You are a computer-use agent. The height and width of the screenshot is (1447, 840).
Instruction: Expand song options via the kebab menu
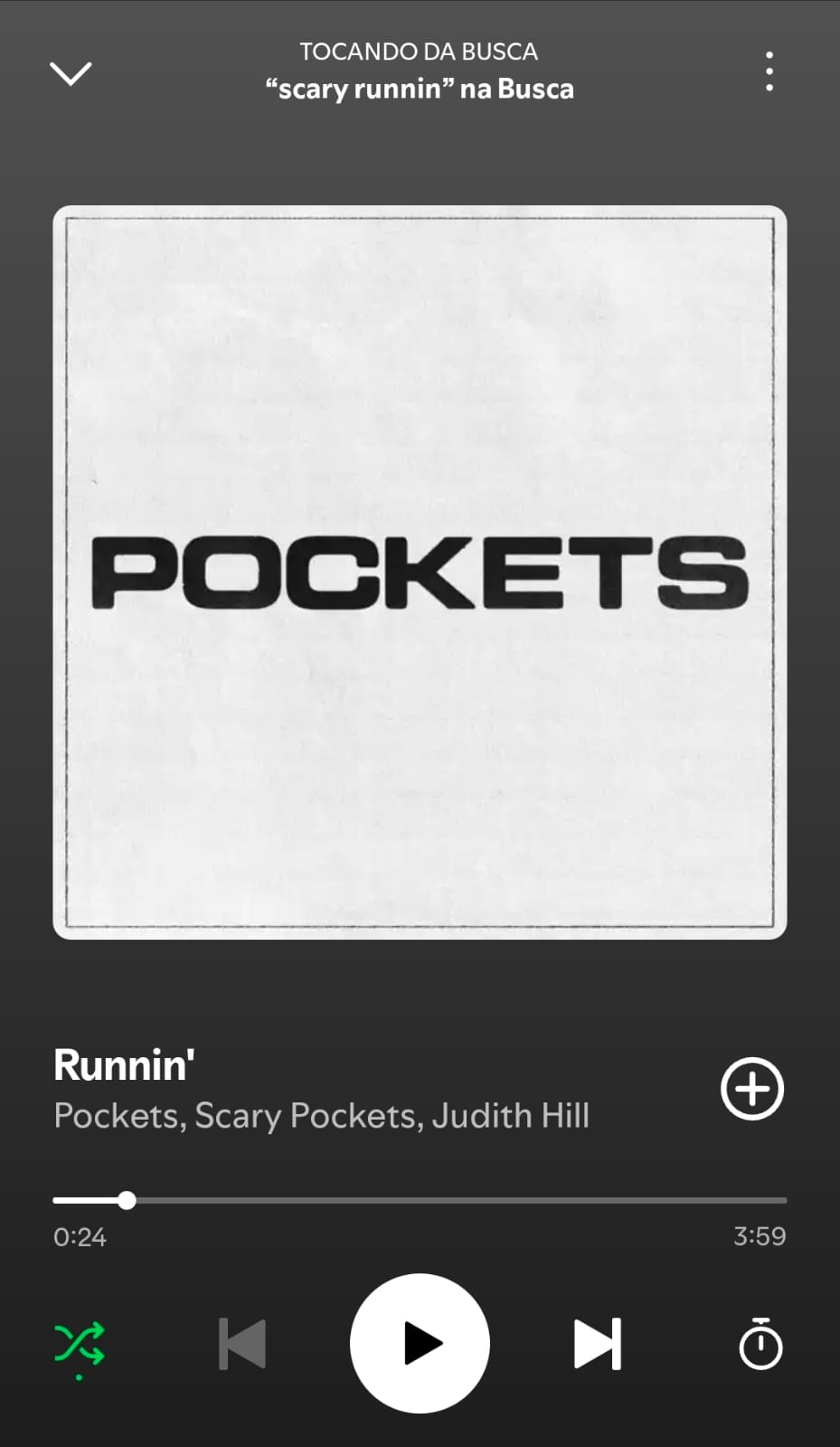[x=769, y=71]
